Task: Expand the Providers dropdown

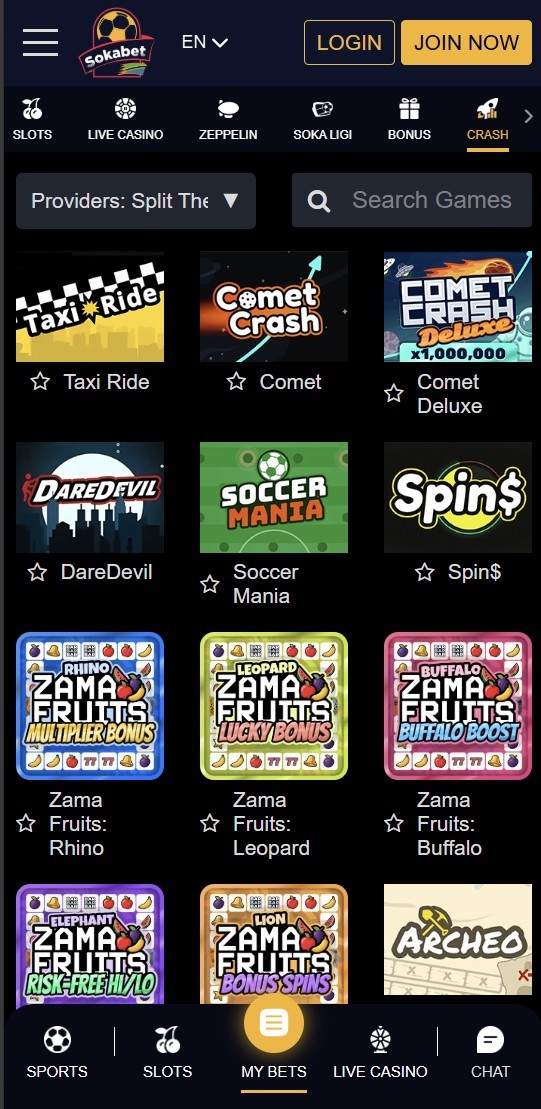Action: click(x=136, y=201)
